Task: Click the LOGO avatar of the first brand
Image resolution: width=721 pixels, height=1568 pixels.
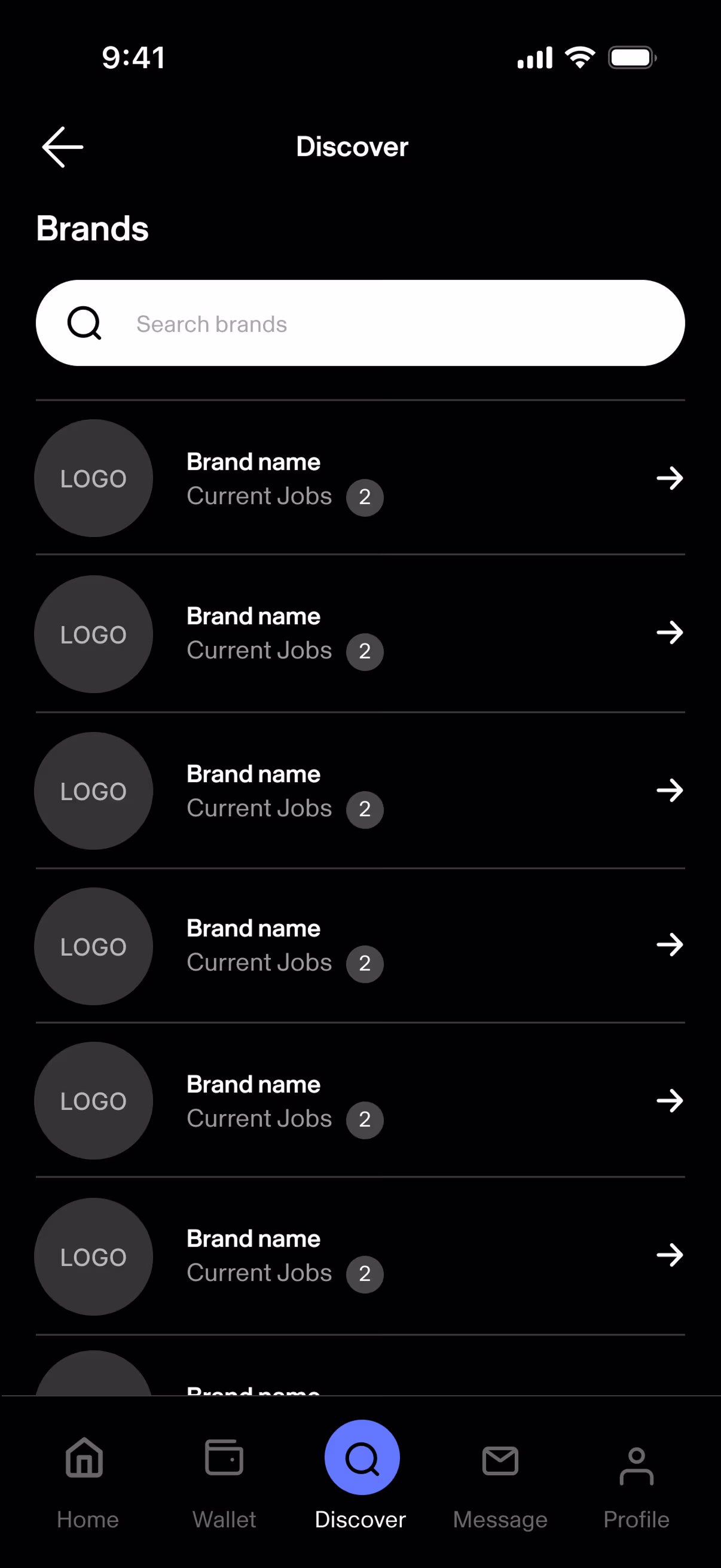Action: click(x=93, y=478)
